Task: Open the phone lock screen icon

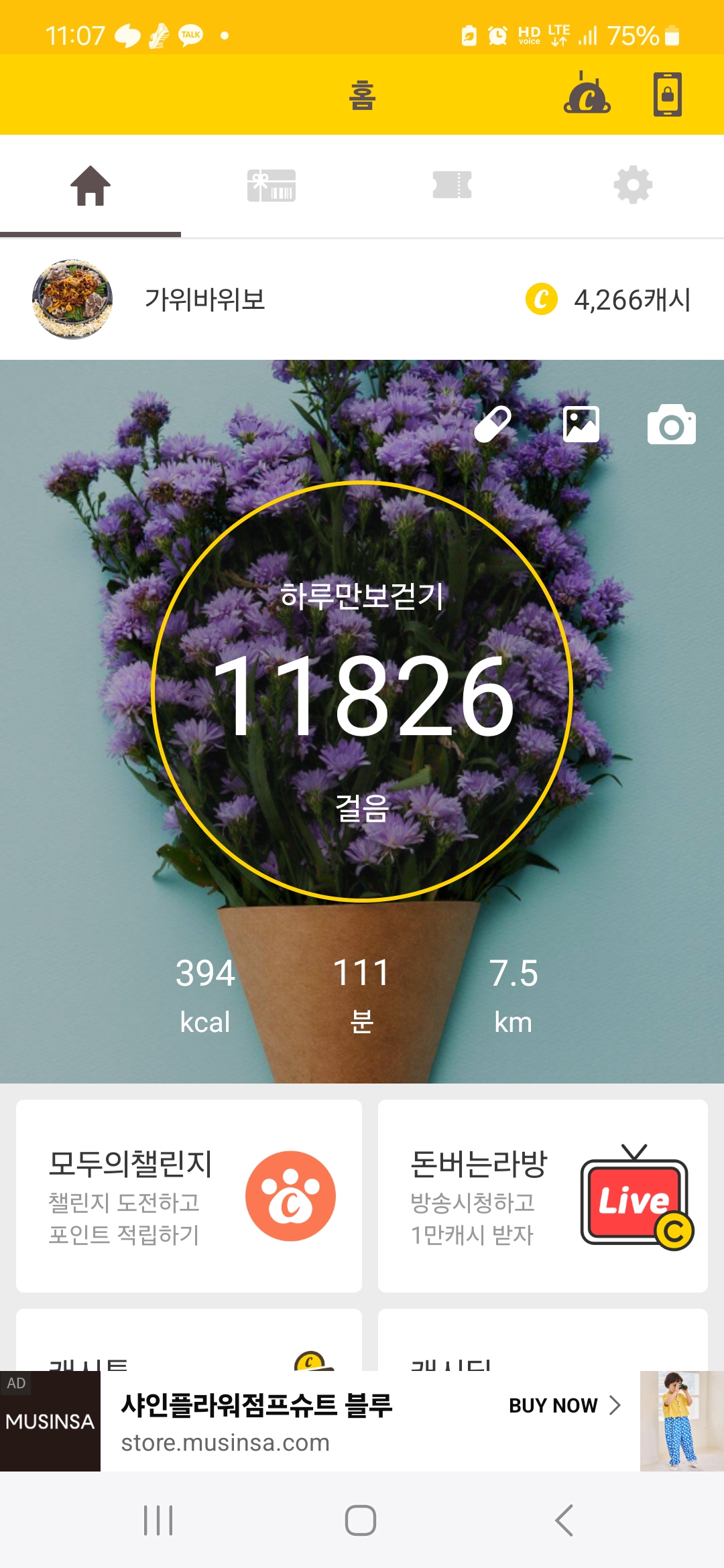Action: [667, 94]
